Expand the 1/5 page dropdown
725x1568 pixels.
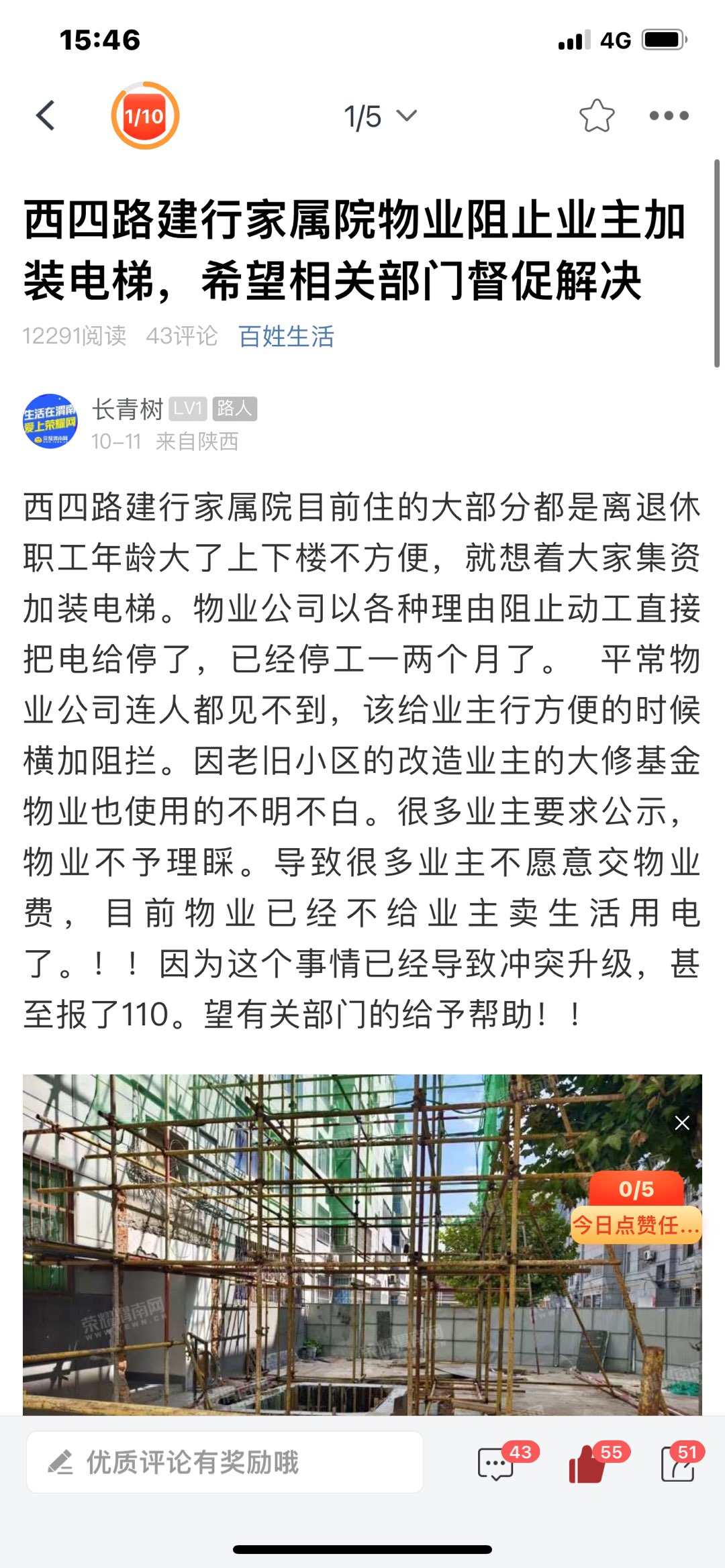(380, 117)
